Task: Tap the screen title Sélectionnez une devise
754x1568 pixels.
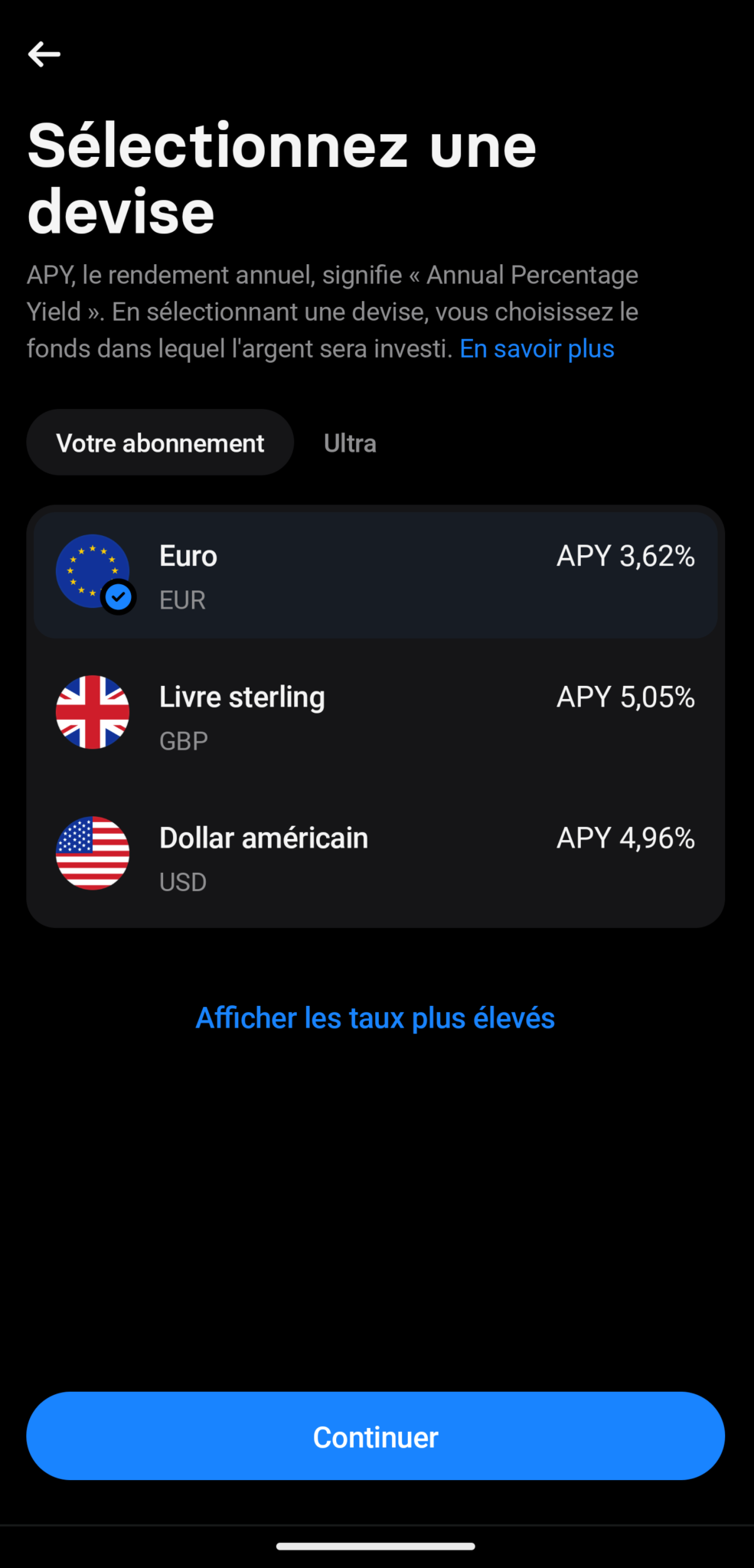Action: [x=282, y=178]
